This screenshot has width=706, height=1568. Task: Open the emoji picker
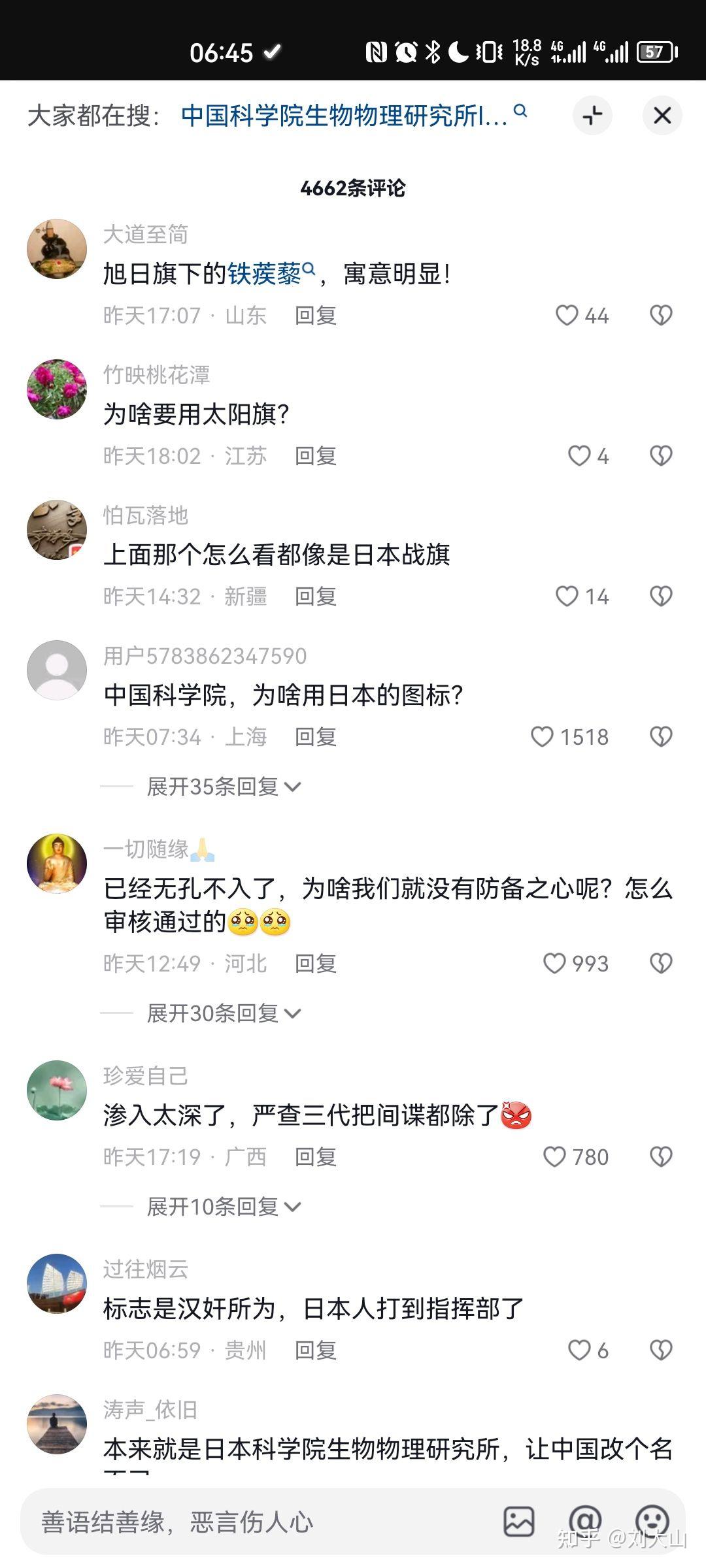point(652,1522)
